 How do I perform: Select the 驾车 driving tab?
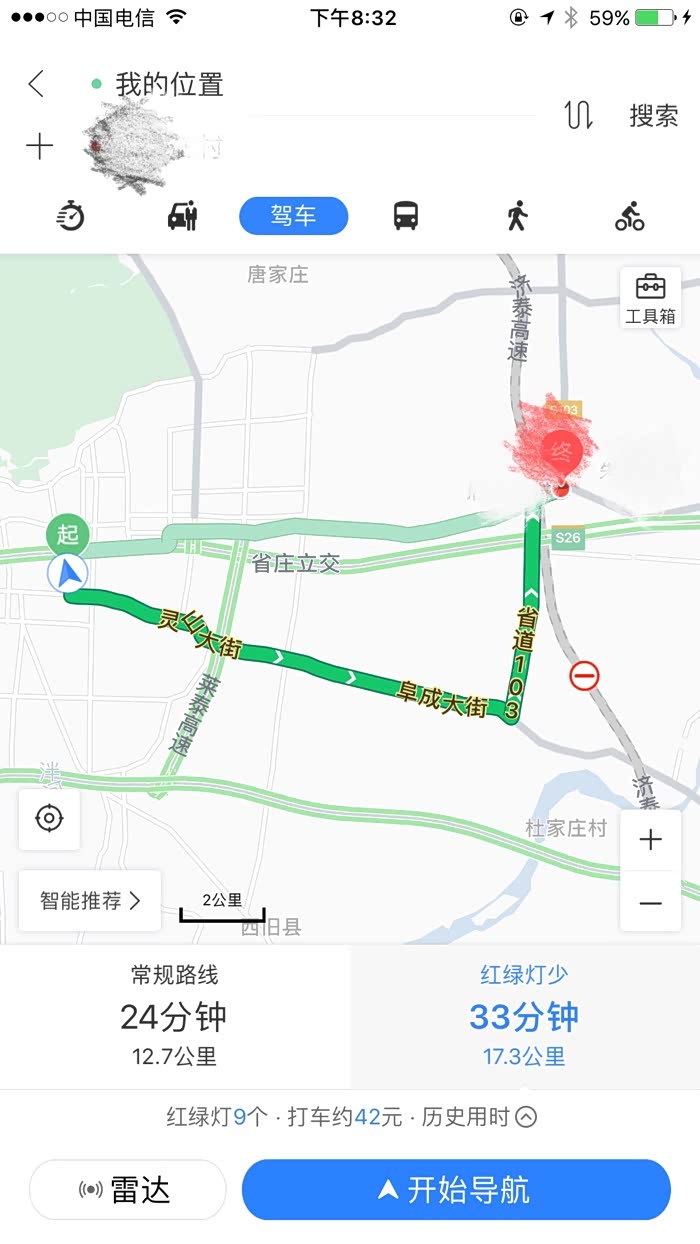pyautogui.click(x=293, y=216)
